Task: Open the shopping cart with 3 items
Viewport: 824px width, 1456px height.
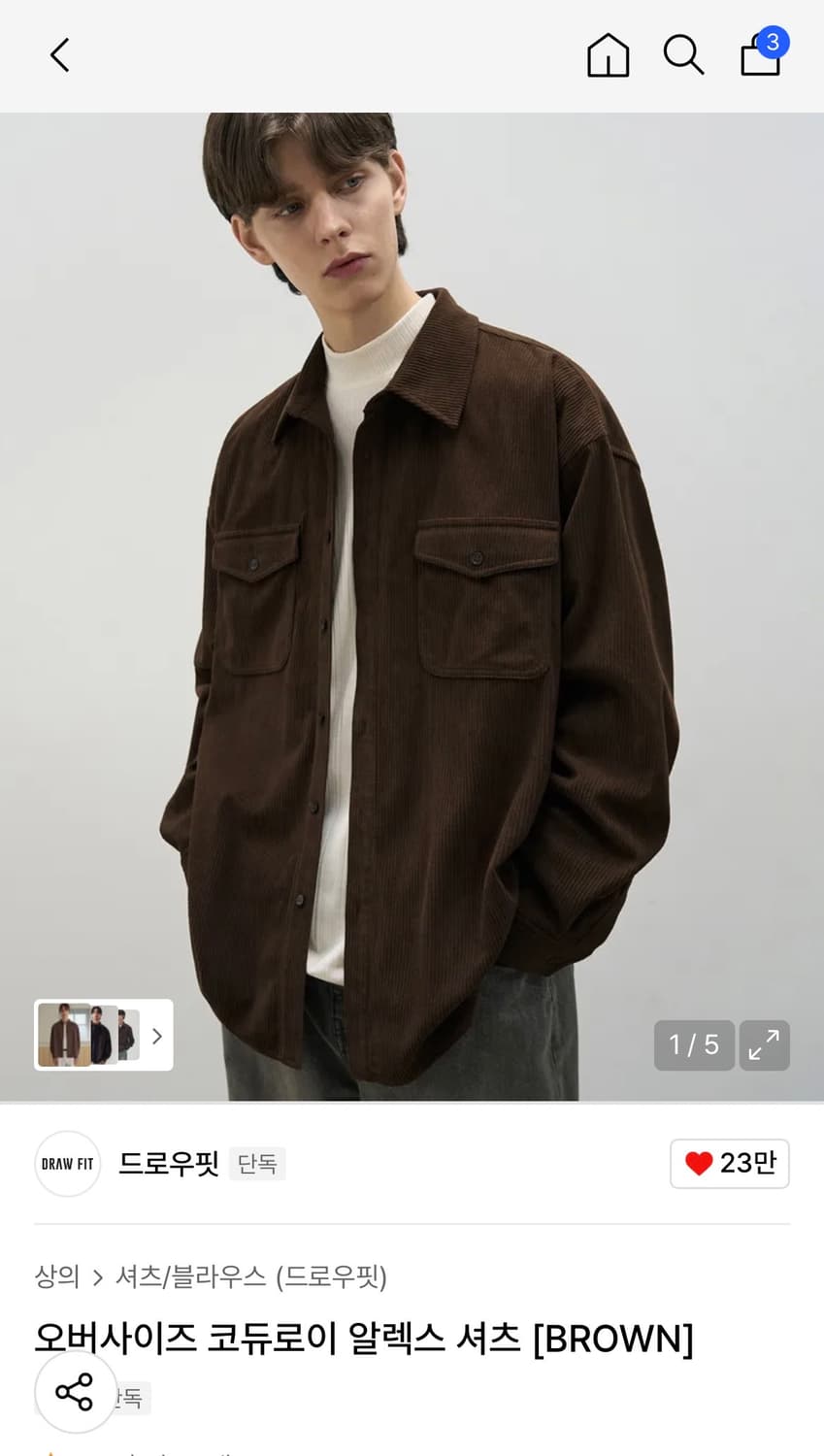Action: click(760, 55)
